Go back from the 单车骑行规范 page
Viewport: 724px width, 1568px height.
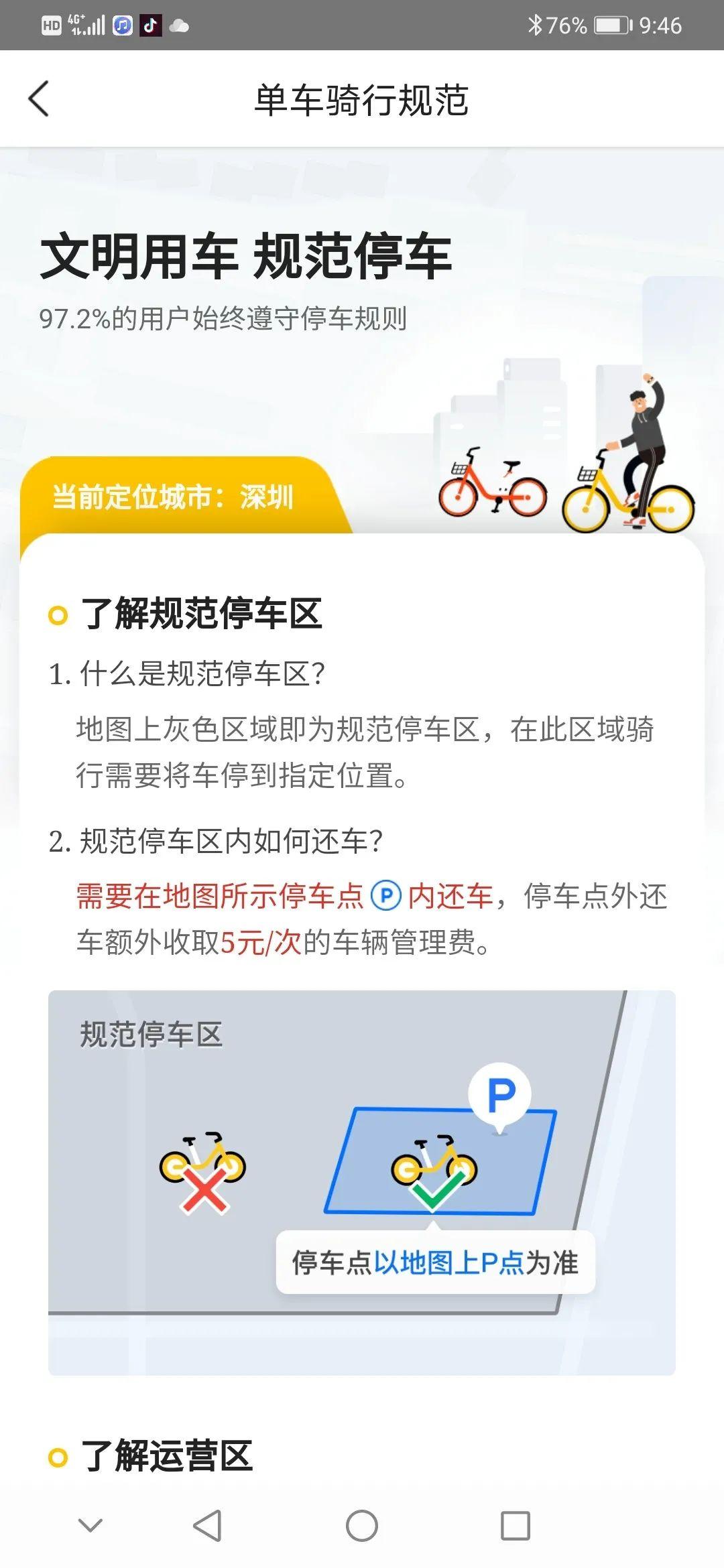click(x=39, y=99)
